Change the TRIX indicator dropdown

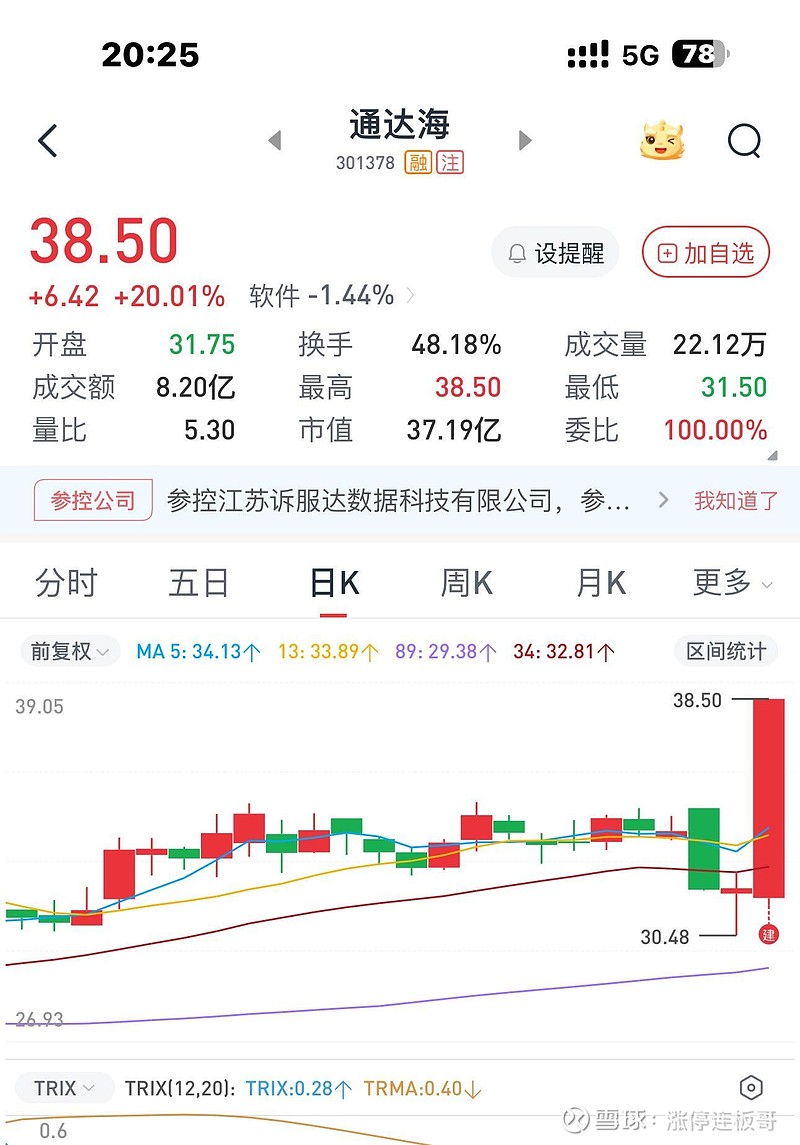pos(64,1088)
